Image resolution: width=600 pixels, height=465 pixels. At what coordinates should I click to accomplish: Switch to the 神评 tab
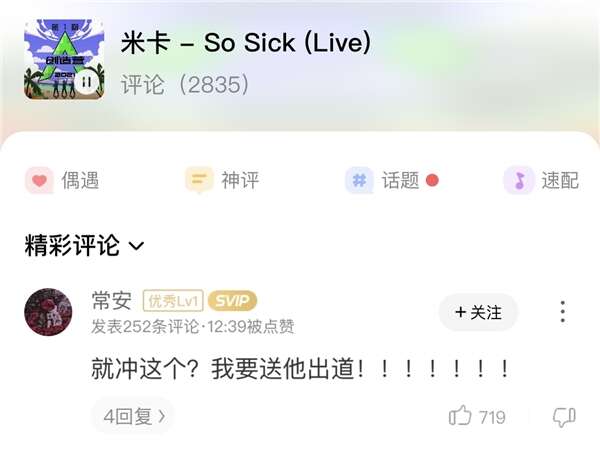(x=222, y=181)
